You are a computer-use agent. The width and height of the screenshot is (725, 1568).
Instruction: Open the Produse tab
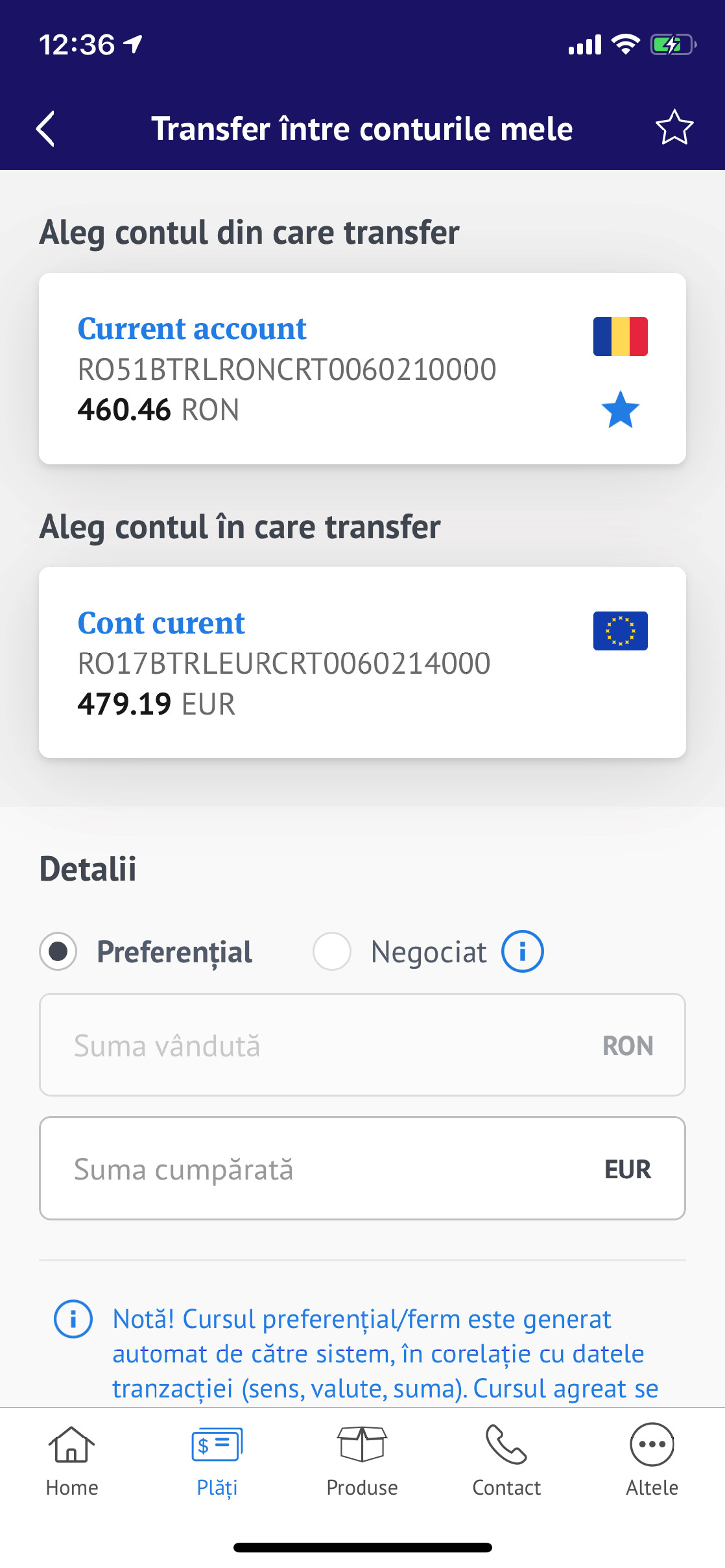(362, 1460)
